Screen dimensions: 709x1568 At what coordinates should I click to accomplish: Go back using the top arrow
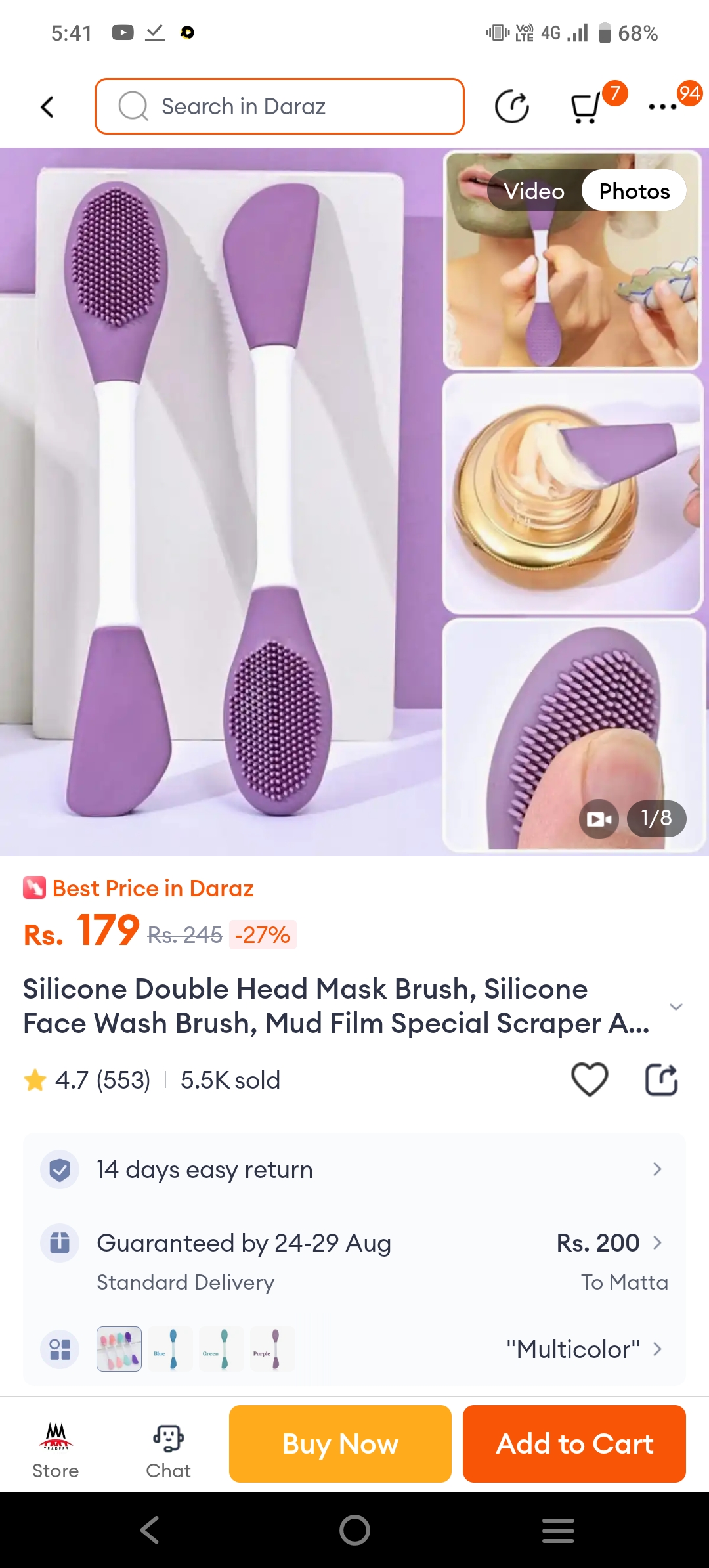(47, 107)
